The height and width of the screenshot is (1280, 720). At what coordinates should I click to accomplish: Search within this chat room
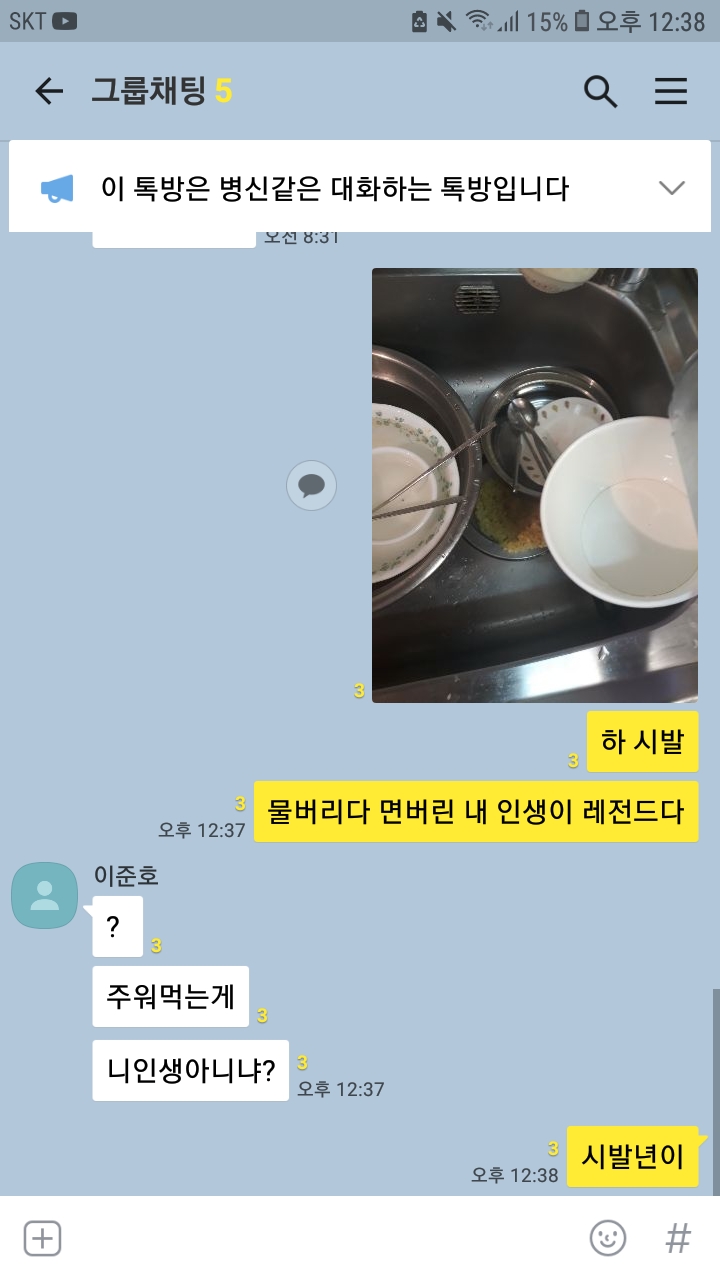tap(600, 92)
